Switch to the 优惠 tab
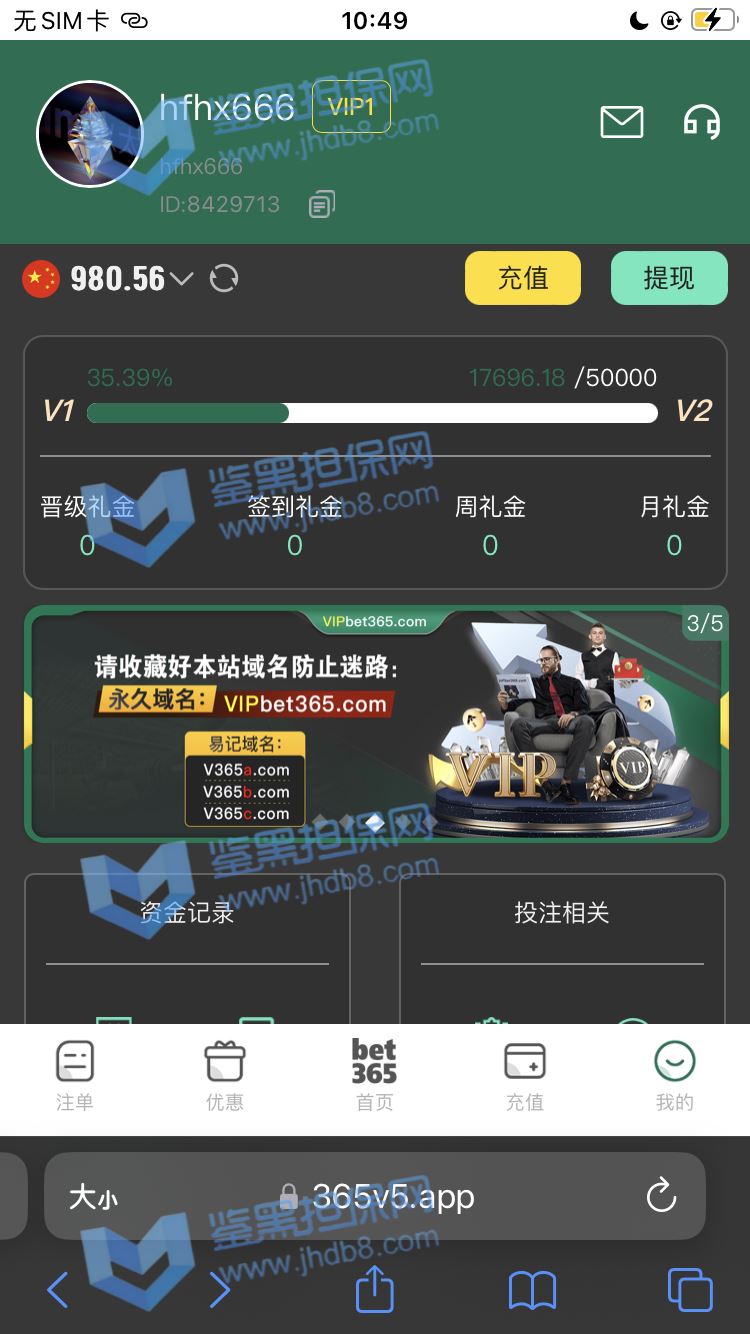 coord(225,1075)
